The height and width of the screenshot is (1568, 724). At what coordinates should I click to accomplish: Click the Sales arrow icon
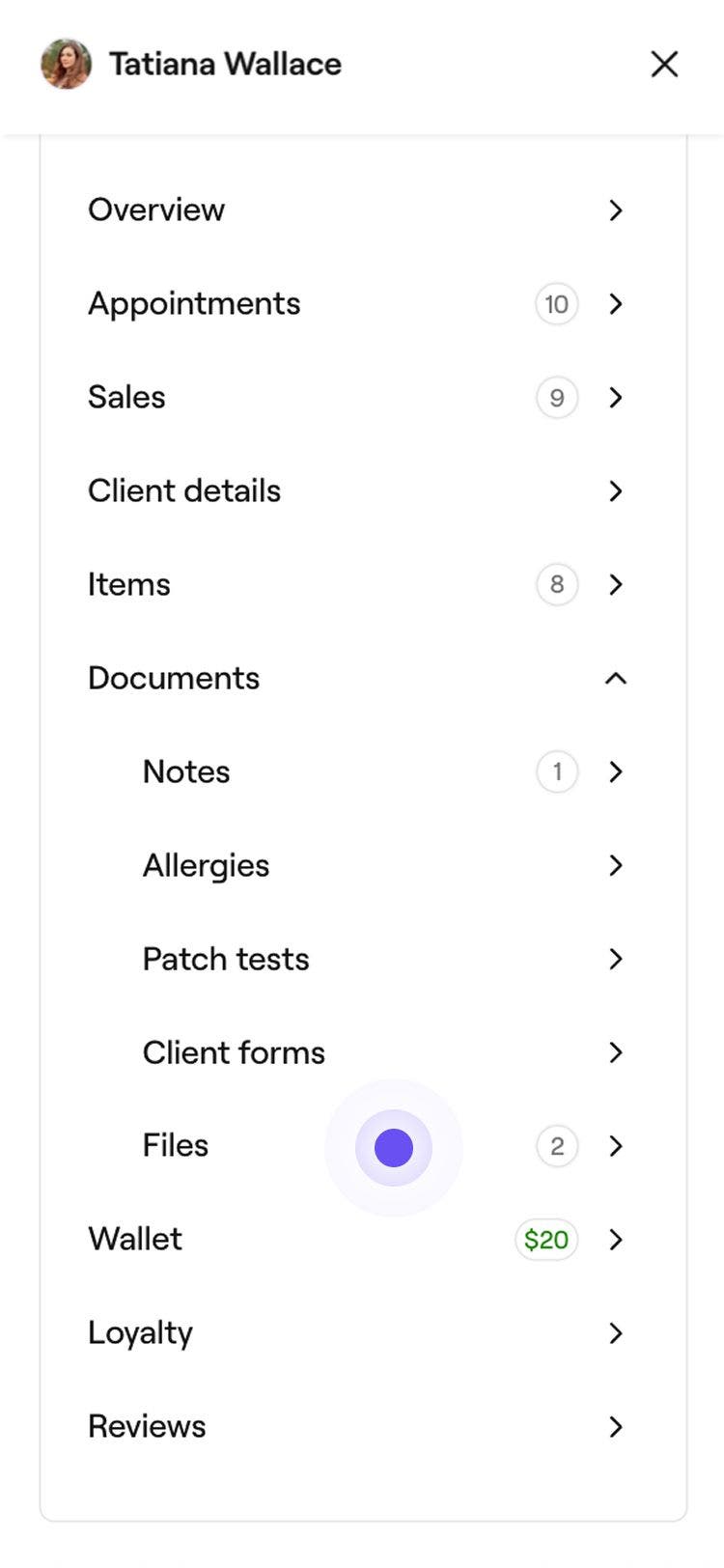(616, 397)
